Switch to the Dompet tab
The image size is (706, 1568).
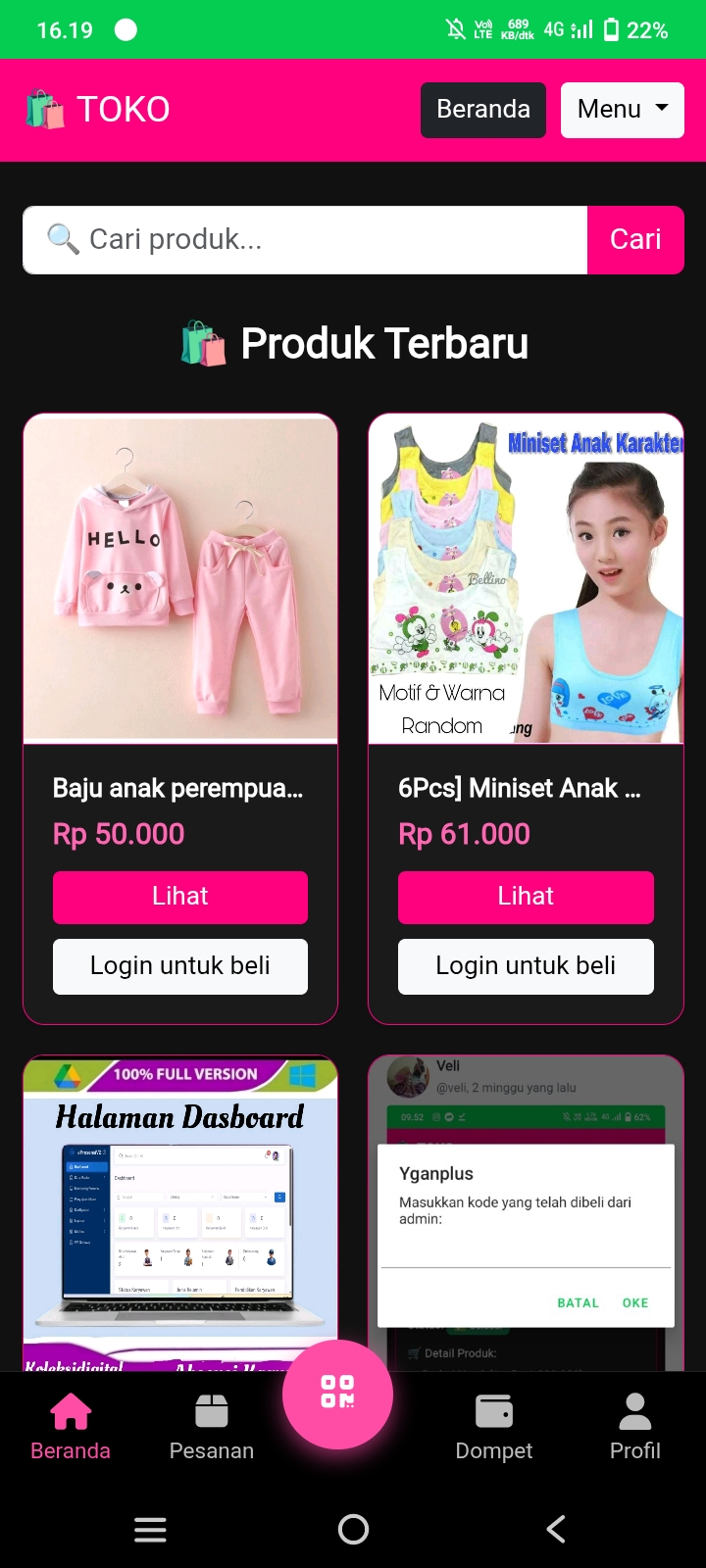point(493,1427)
